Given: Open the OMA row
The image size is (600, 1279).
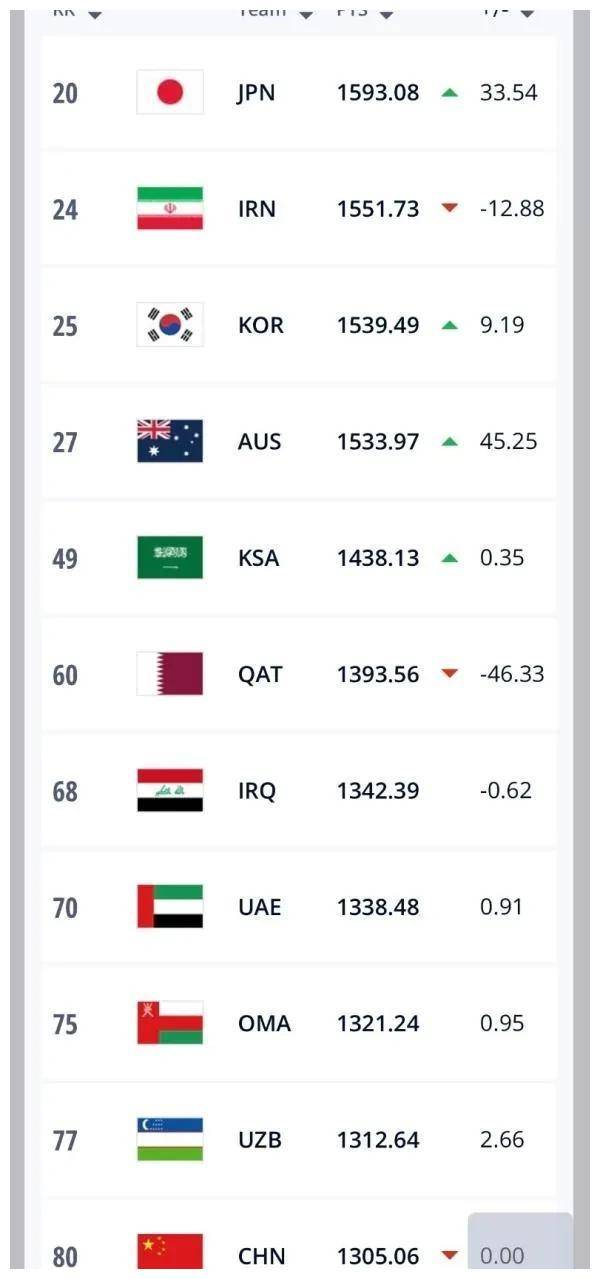Looking at the screenshot, I should pyautogui.click(x=299, y=1023).
